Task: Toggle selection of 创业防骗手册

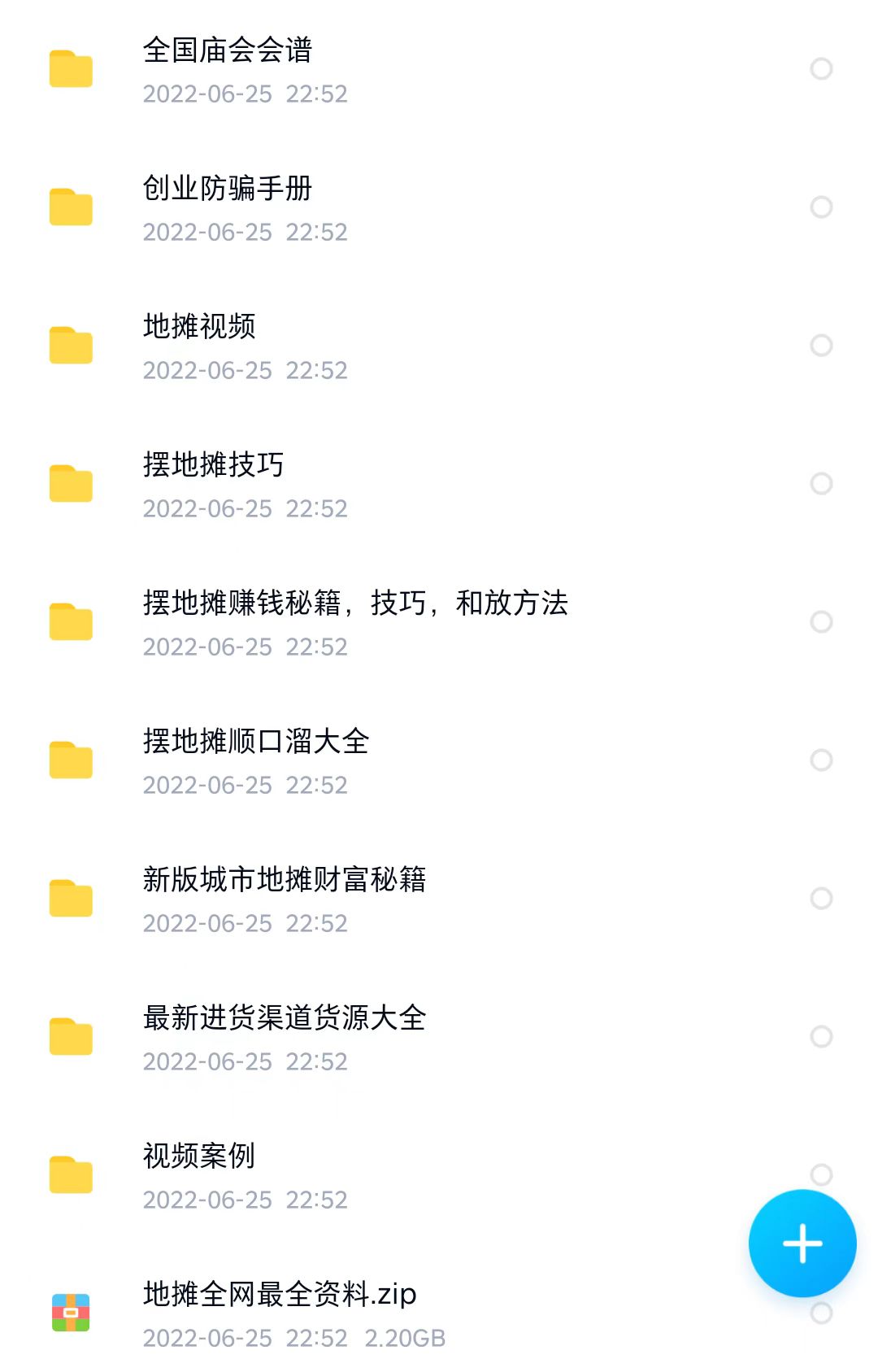Action: (821, 207)
